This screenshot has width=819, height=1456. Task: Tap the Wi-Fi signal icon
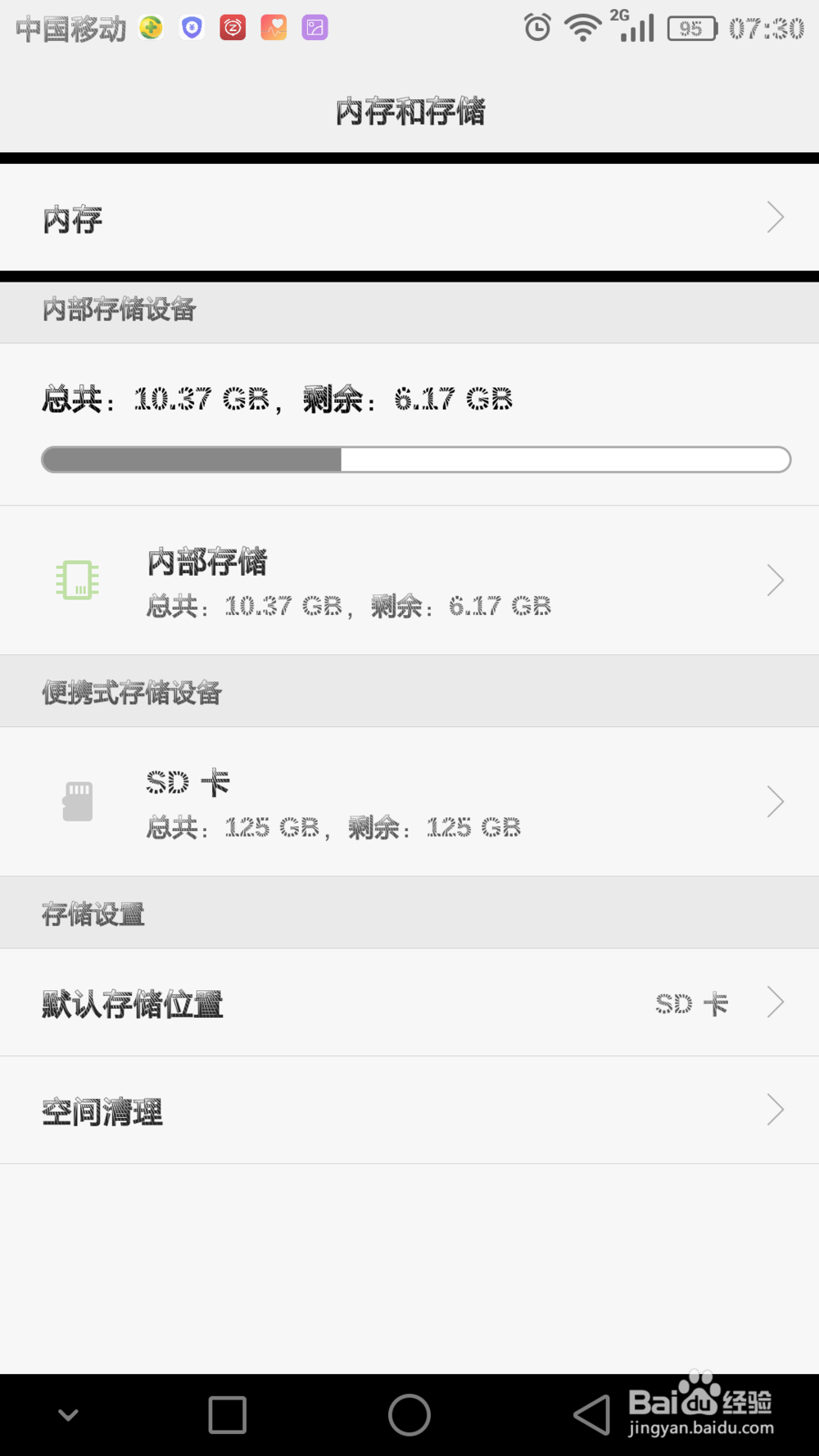582,27
